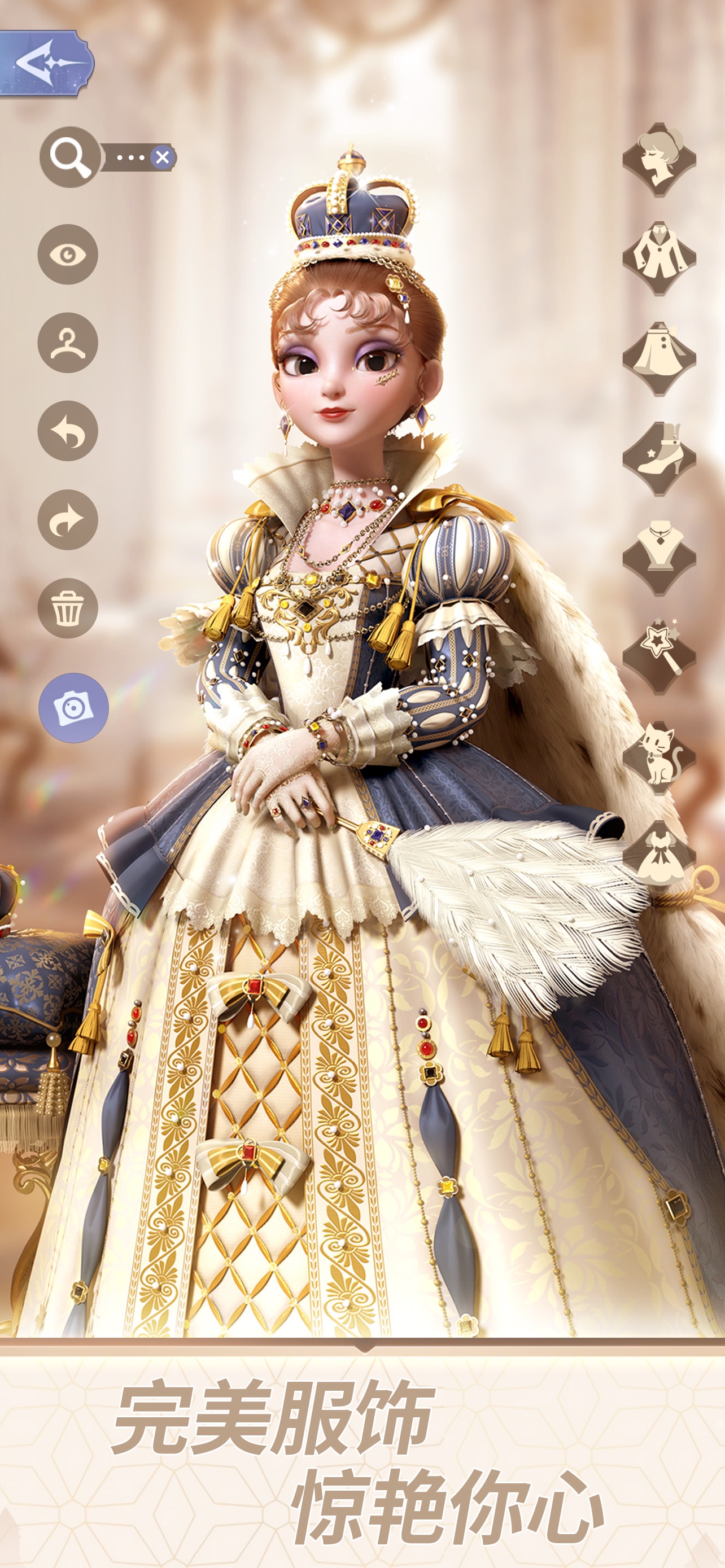Remove all clothing with the trash icon
Viewport: 725px width, 1568px height.
tap(68, 608)
